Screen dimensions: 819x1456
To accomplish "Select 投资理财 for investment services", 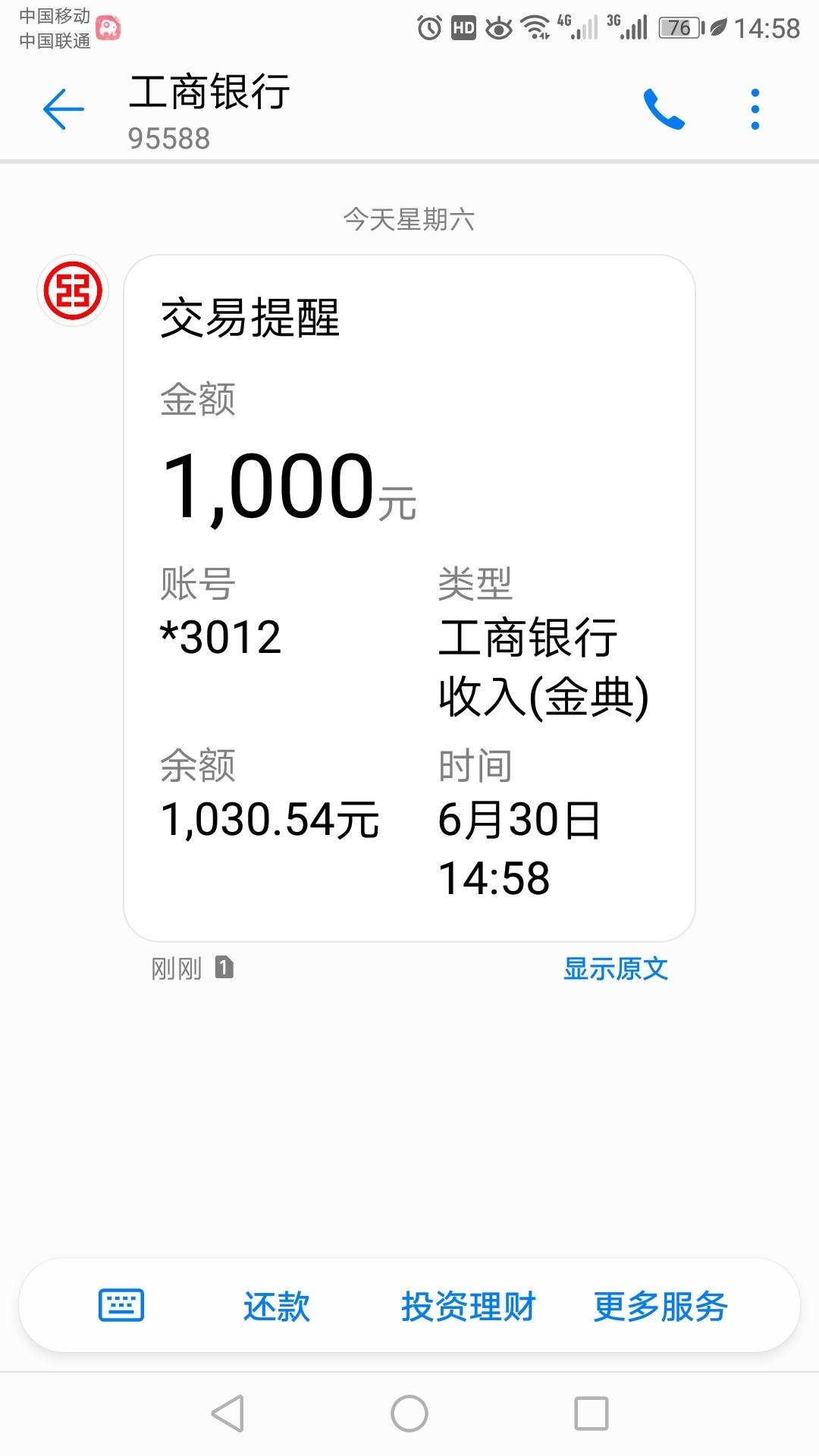I will pos(469,1306).
